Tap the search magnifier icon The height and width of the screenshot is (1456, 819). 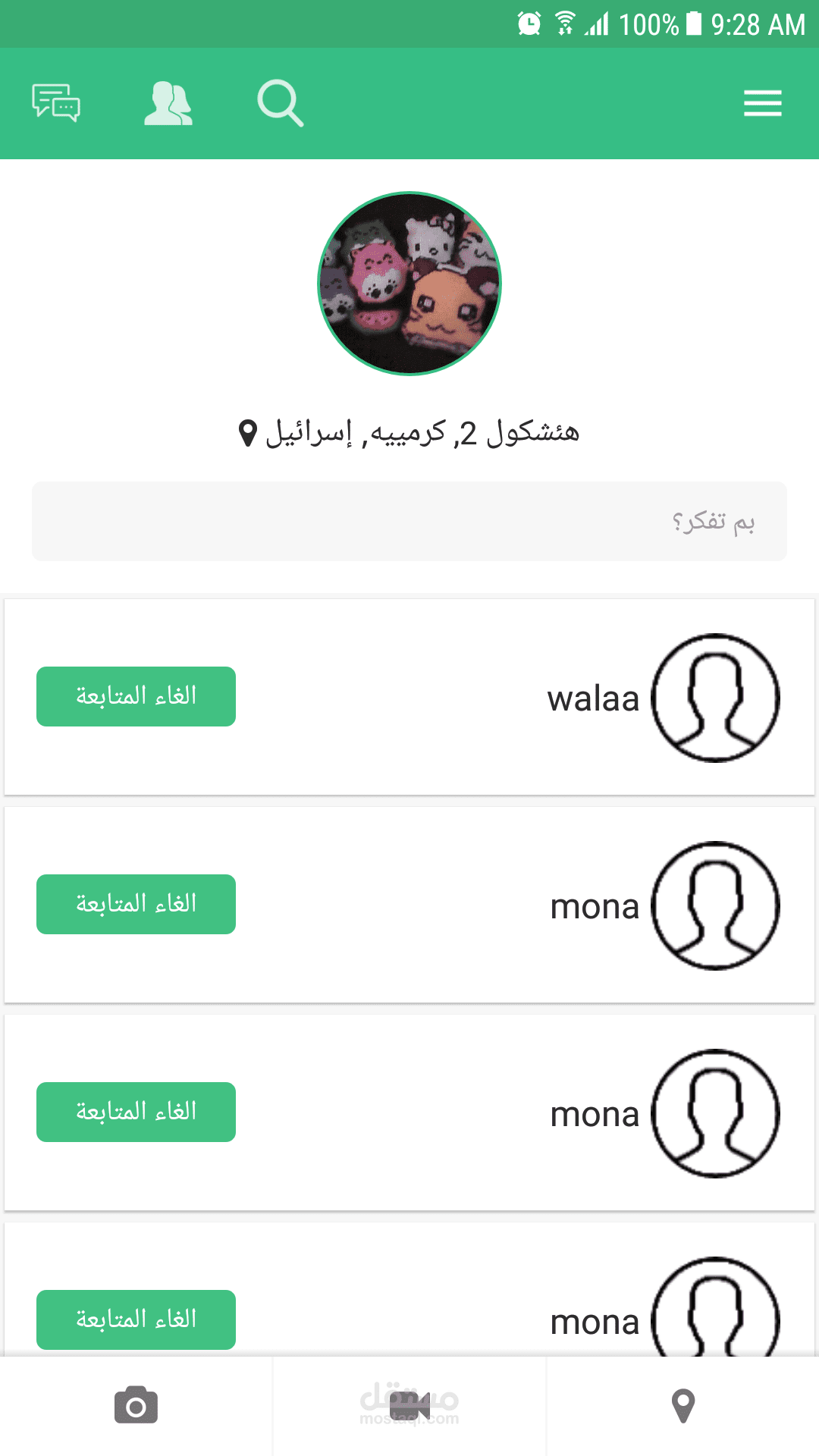tap(281, 103)
